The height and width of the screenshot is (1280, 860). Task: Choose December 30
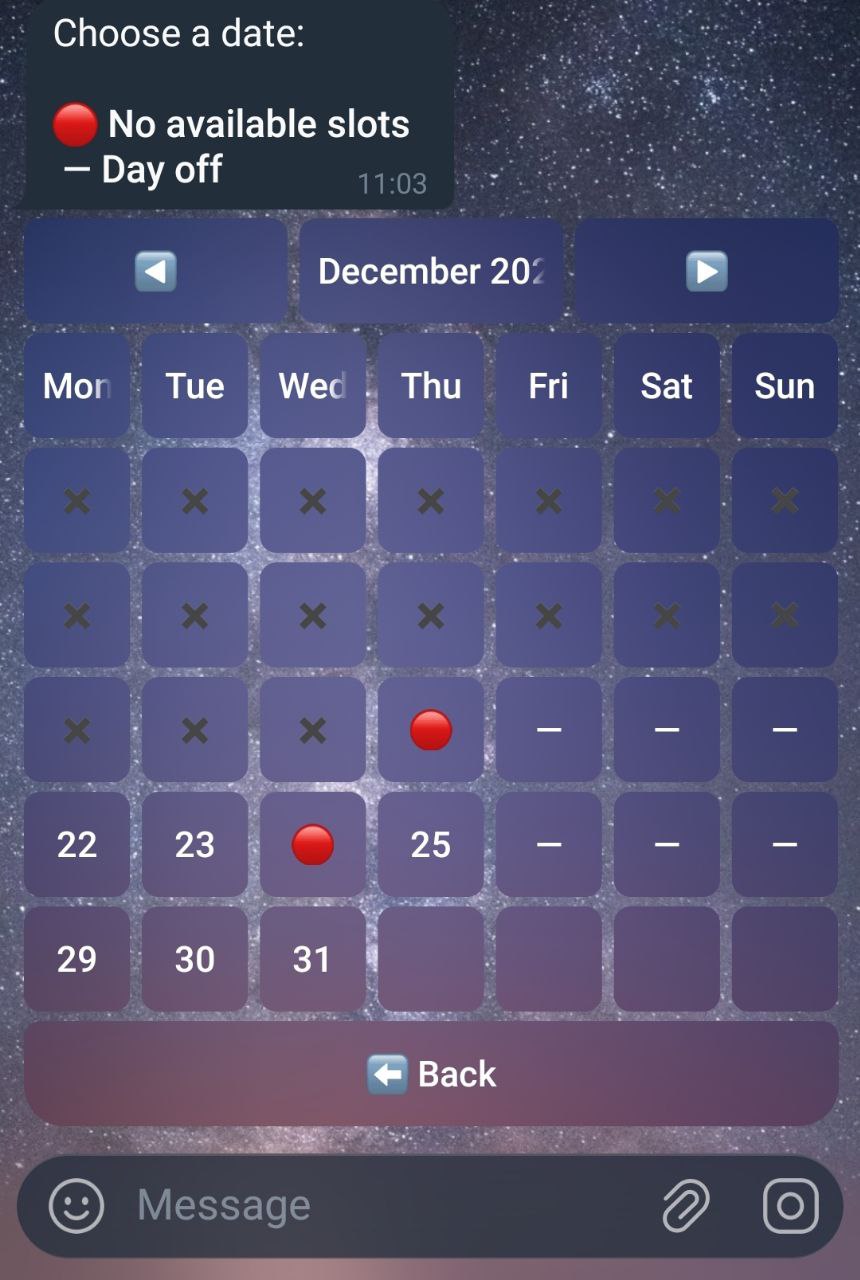(x=195, y=959)
